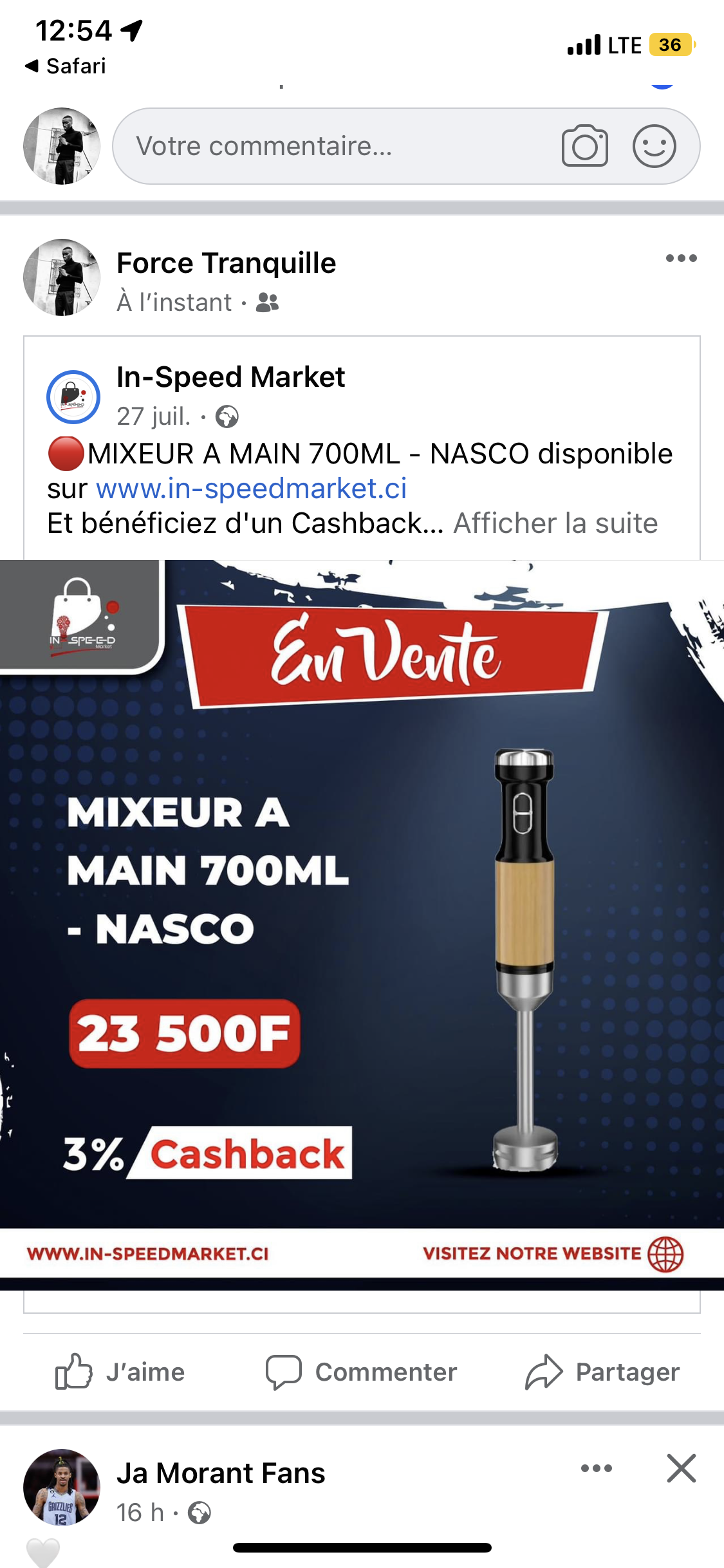The height and width of the screenshot is (1568, 724).
Task: Open Force Tranquille's profile name
Action: (x=226, y=263)
